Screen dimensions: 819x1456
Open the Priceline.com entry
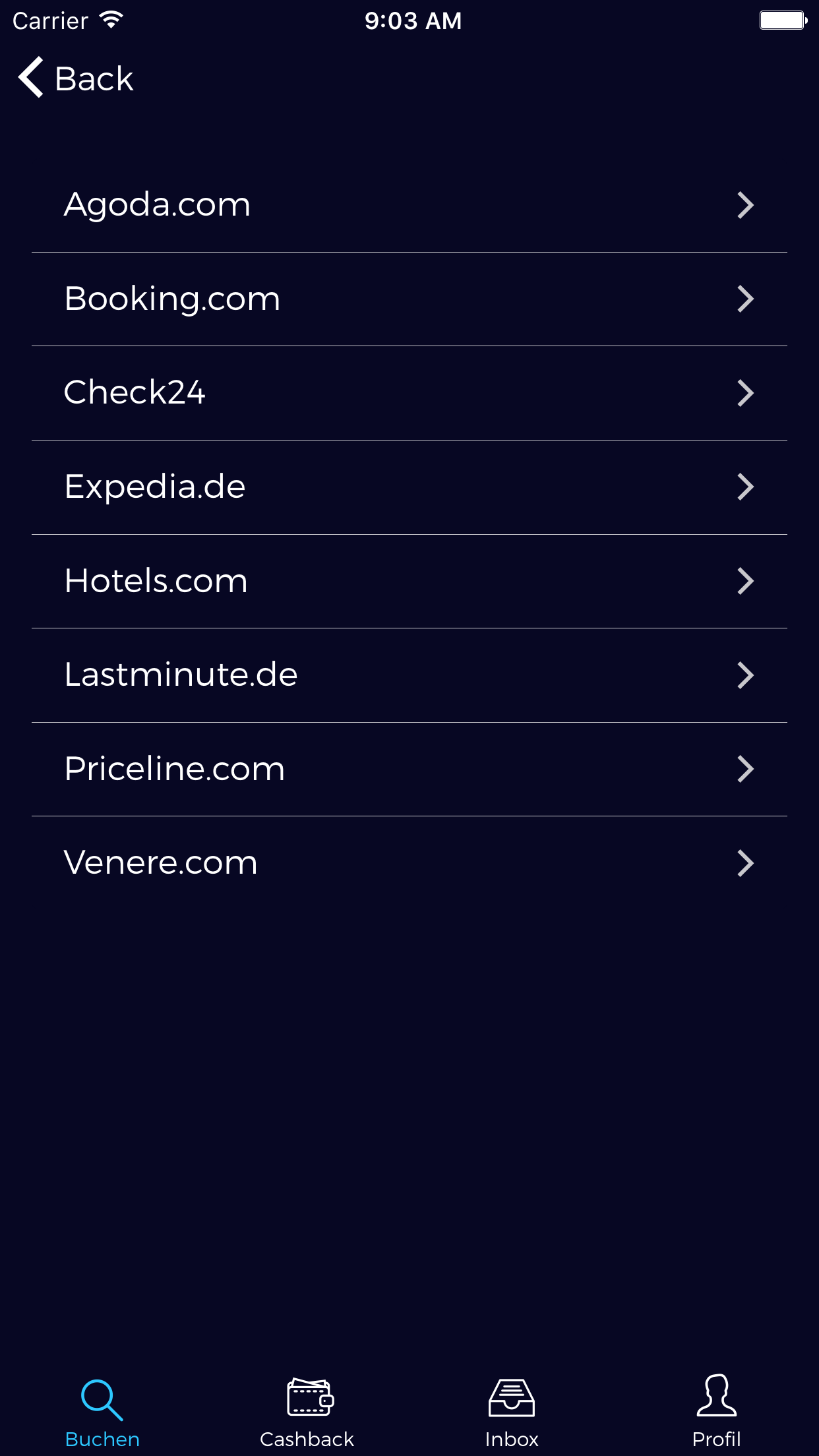point(409,769)
